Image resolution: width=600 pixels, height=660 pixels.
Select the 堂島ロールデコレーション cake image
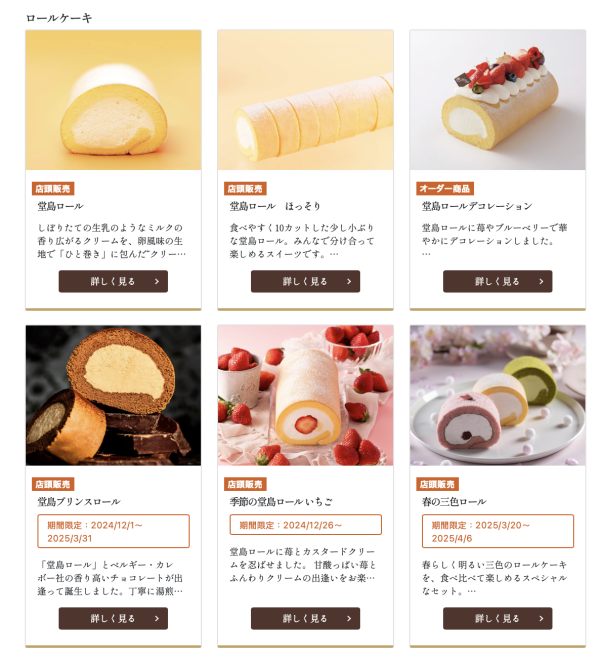tap(497, 100)
